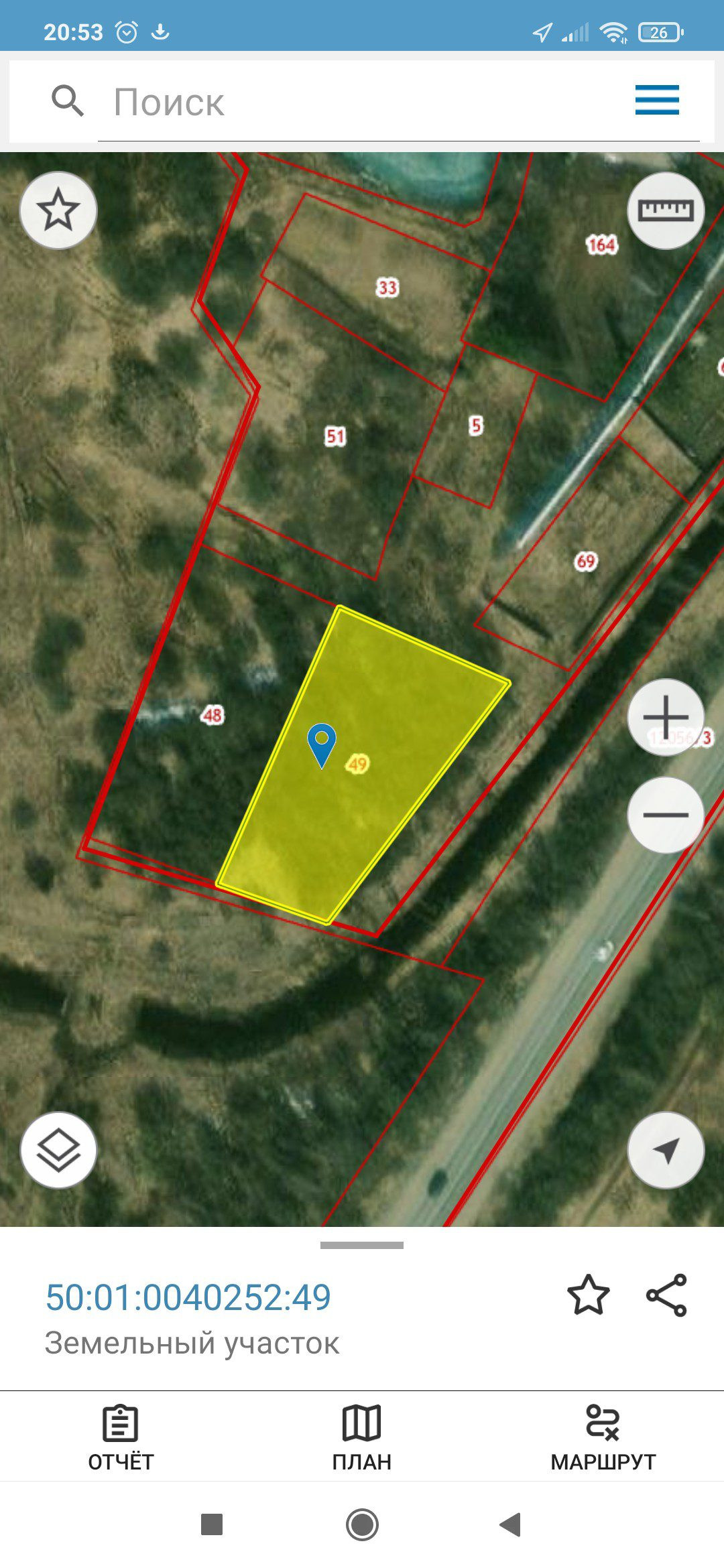Go back using the system back button
Screen dimensions: 724x1568
tap(511, 1524)
